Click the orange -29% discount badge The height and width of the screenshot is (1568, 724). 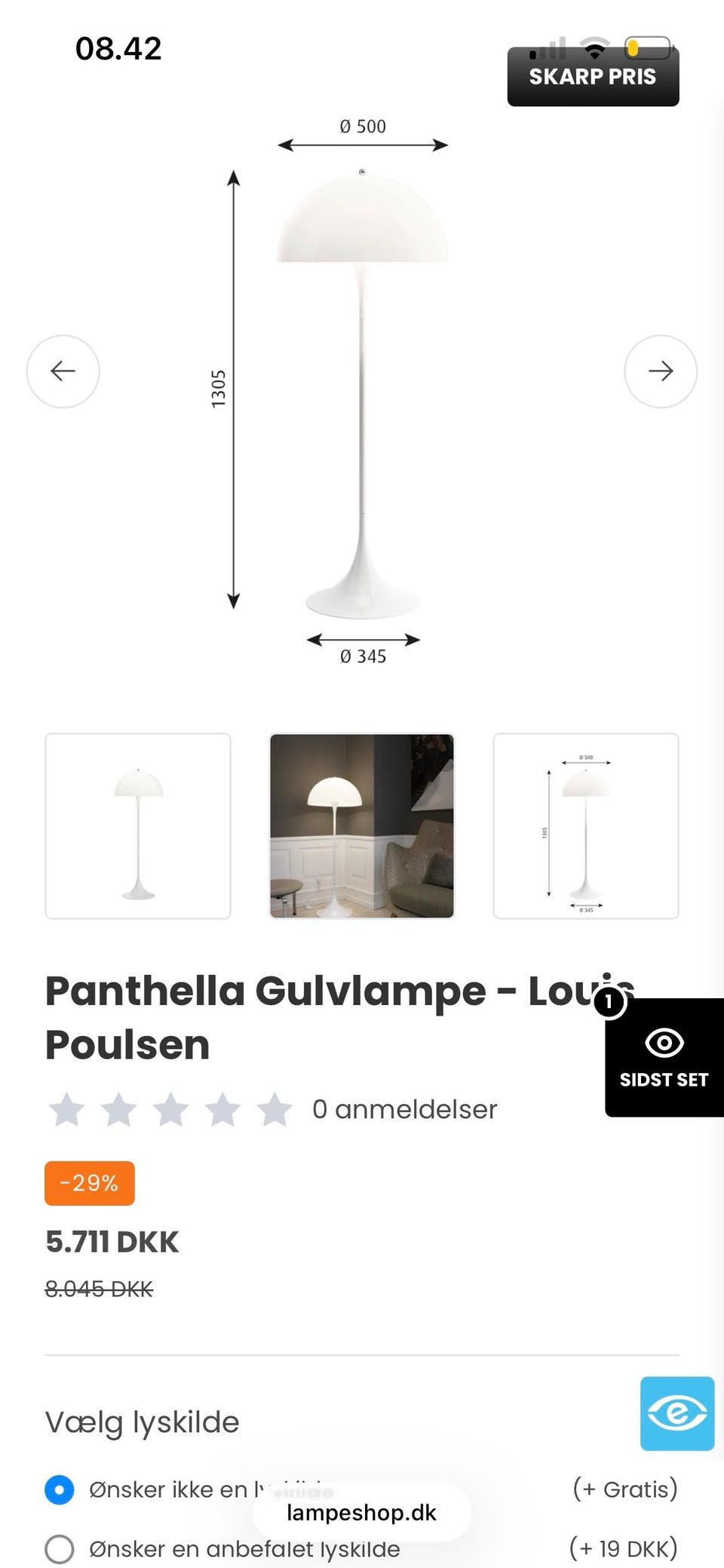point(88,1183)
